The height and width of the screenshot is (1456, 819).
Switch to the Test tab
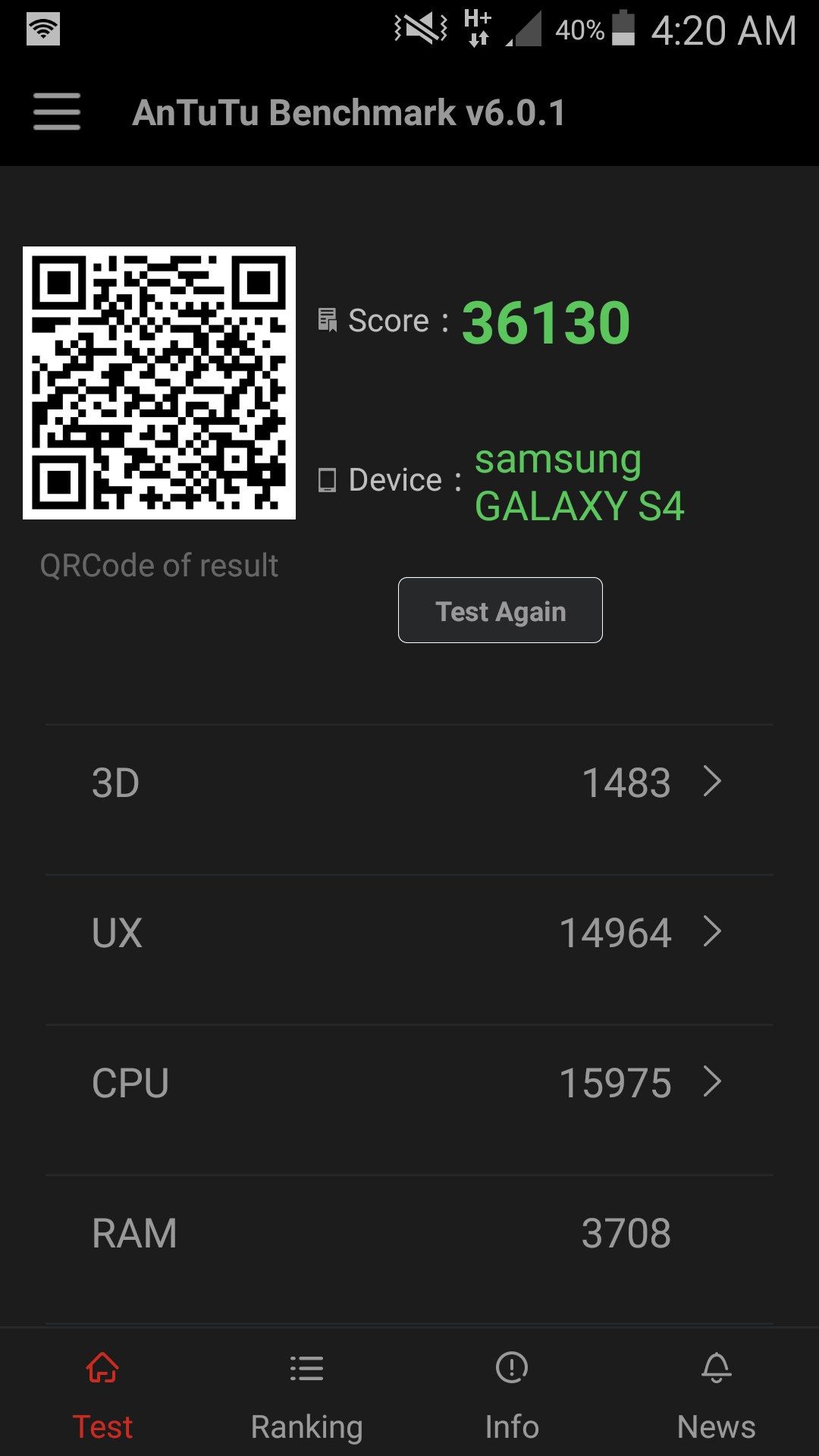pos(102,1395)
